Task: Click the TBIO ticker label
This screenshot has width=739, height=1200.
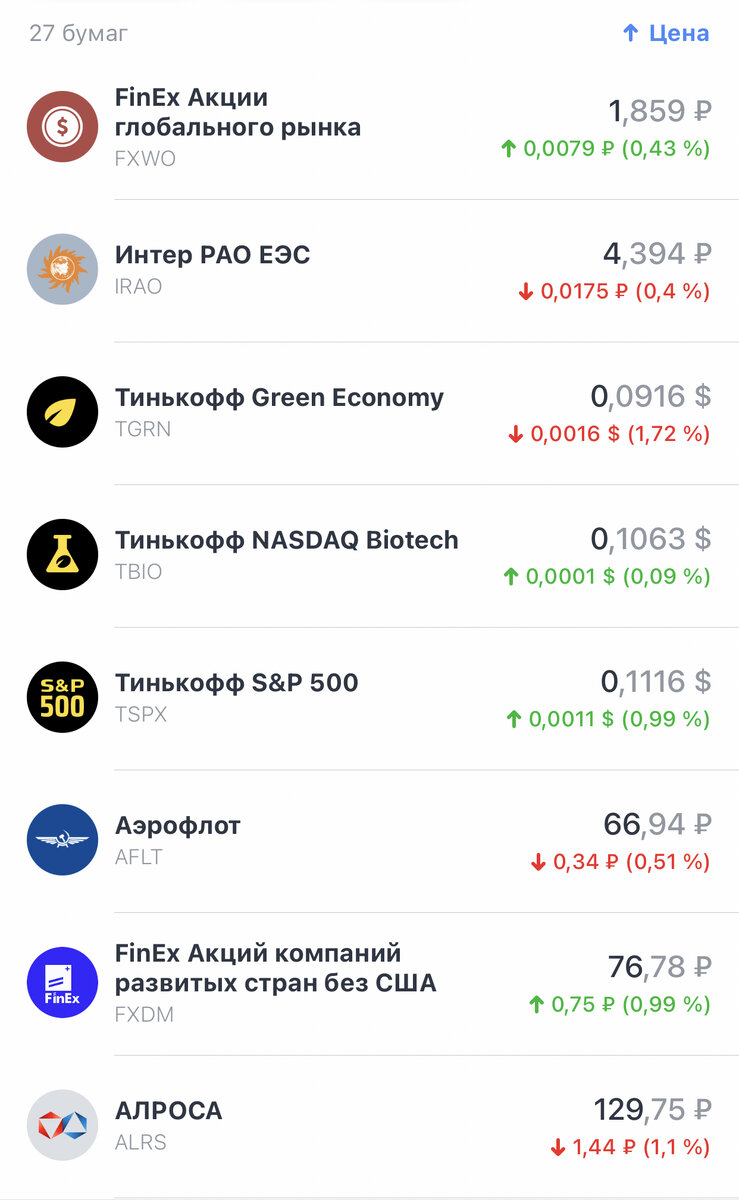Action: tap(139, 572)
